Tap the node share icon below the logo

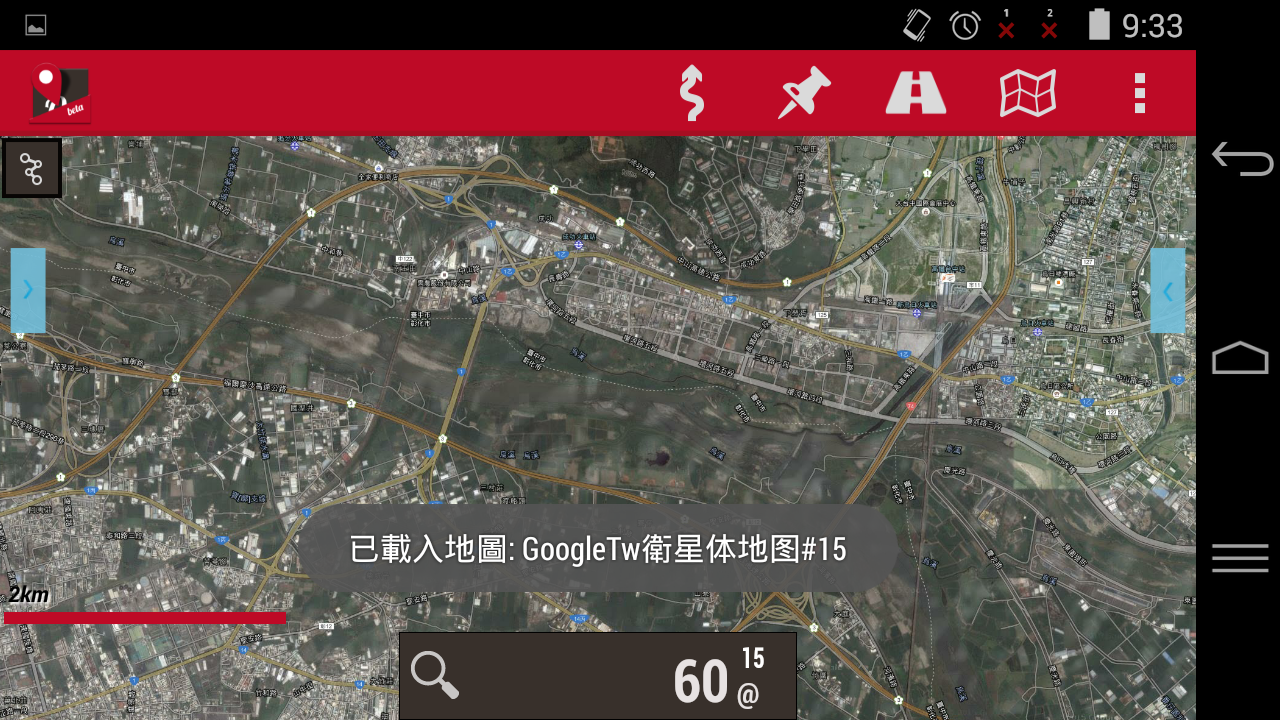click(32, 168)
